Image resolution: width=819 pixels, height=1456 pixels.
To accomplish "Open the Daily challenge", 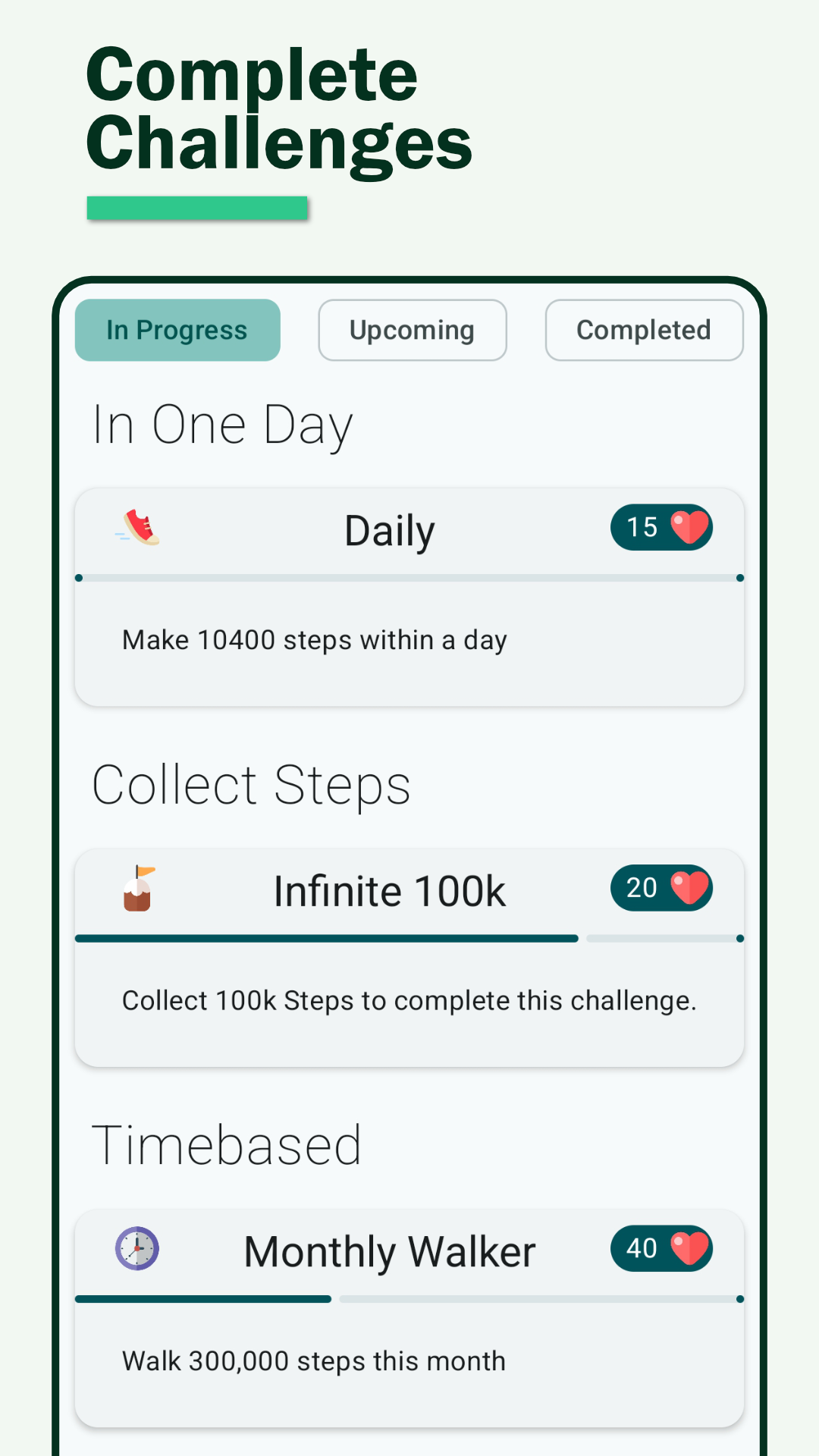I will [x=389, y=529].
